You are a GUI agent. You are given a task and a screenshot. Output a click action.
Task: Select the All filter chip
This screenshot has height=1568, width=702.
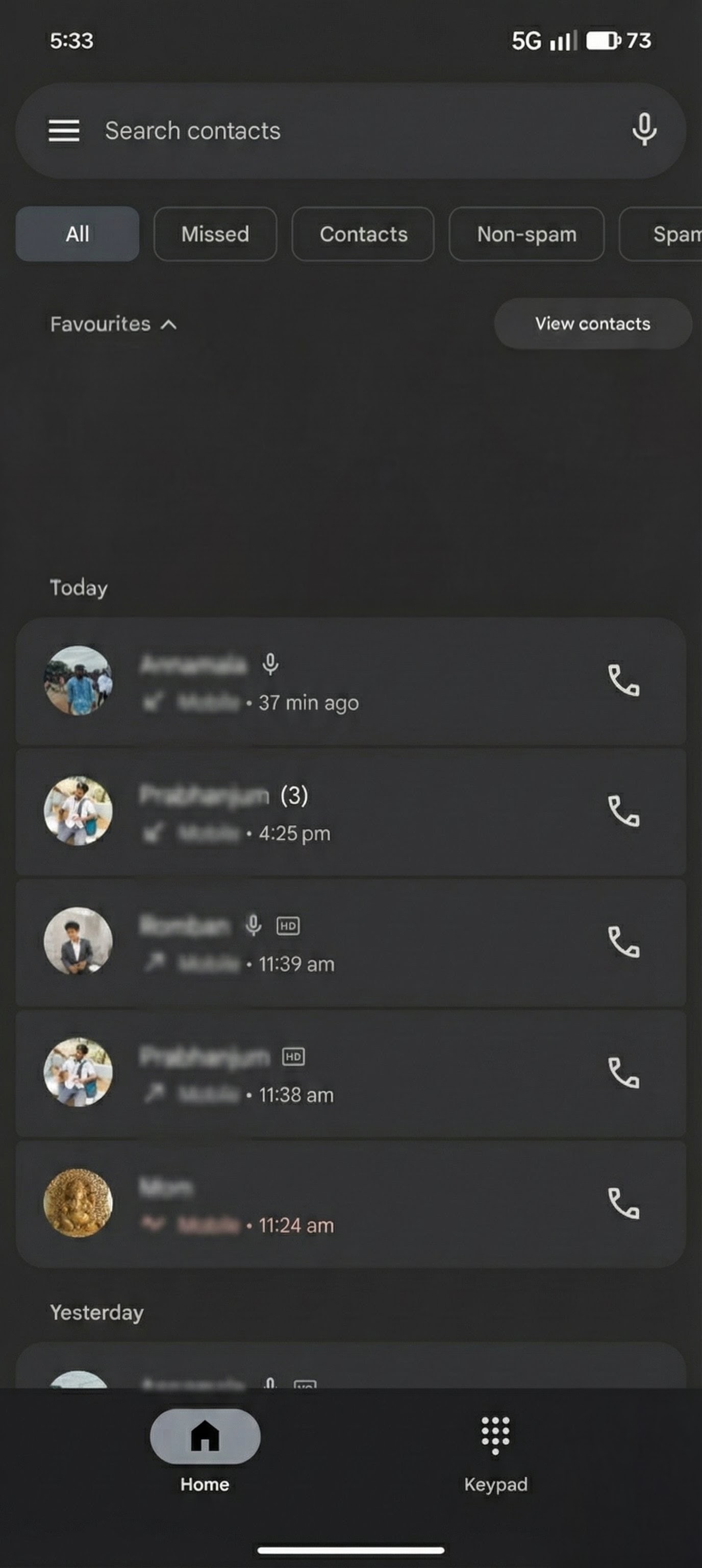coord(77,234)
